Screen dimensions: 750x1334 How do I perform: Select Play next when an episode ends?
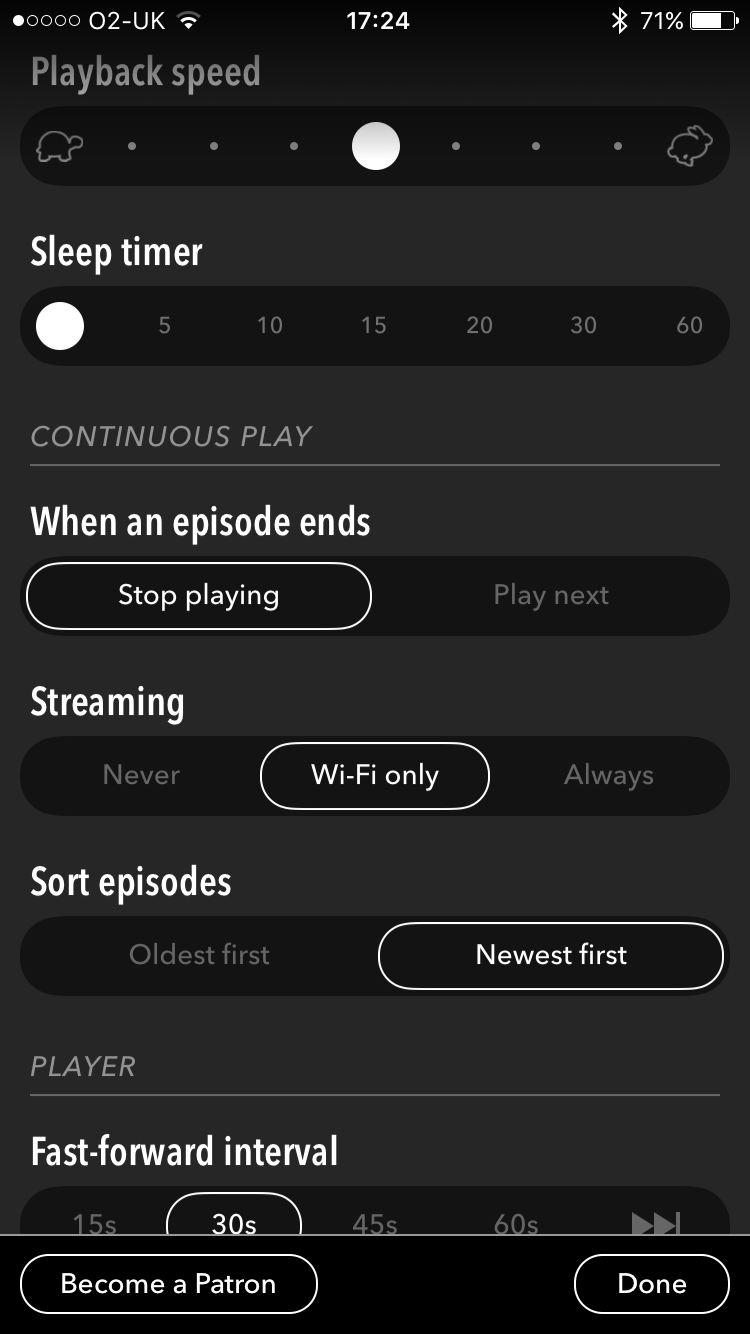click(x=551, y=595)
